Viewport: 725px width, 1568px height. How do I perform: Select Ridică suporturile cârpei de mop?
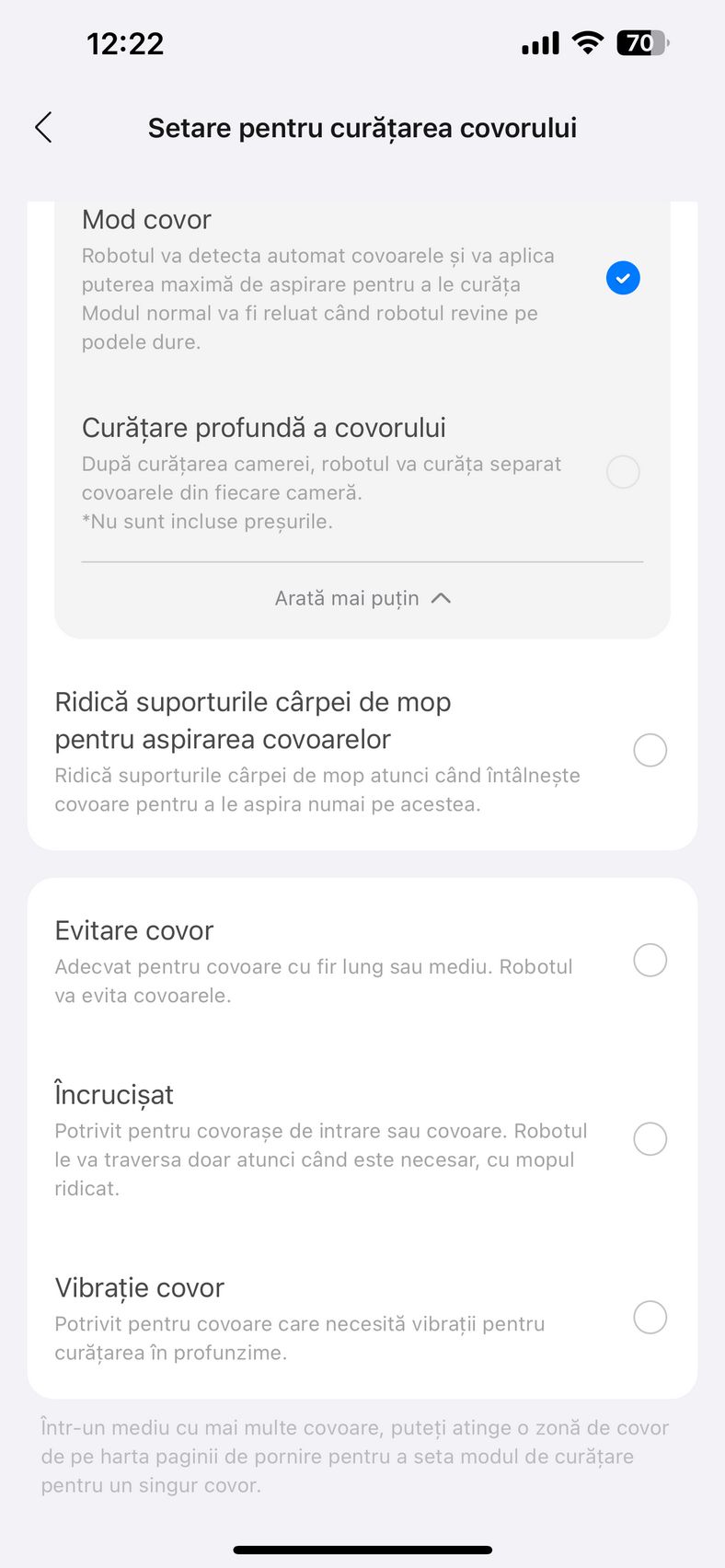(650, 750)
